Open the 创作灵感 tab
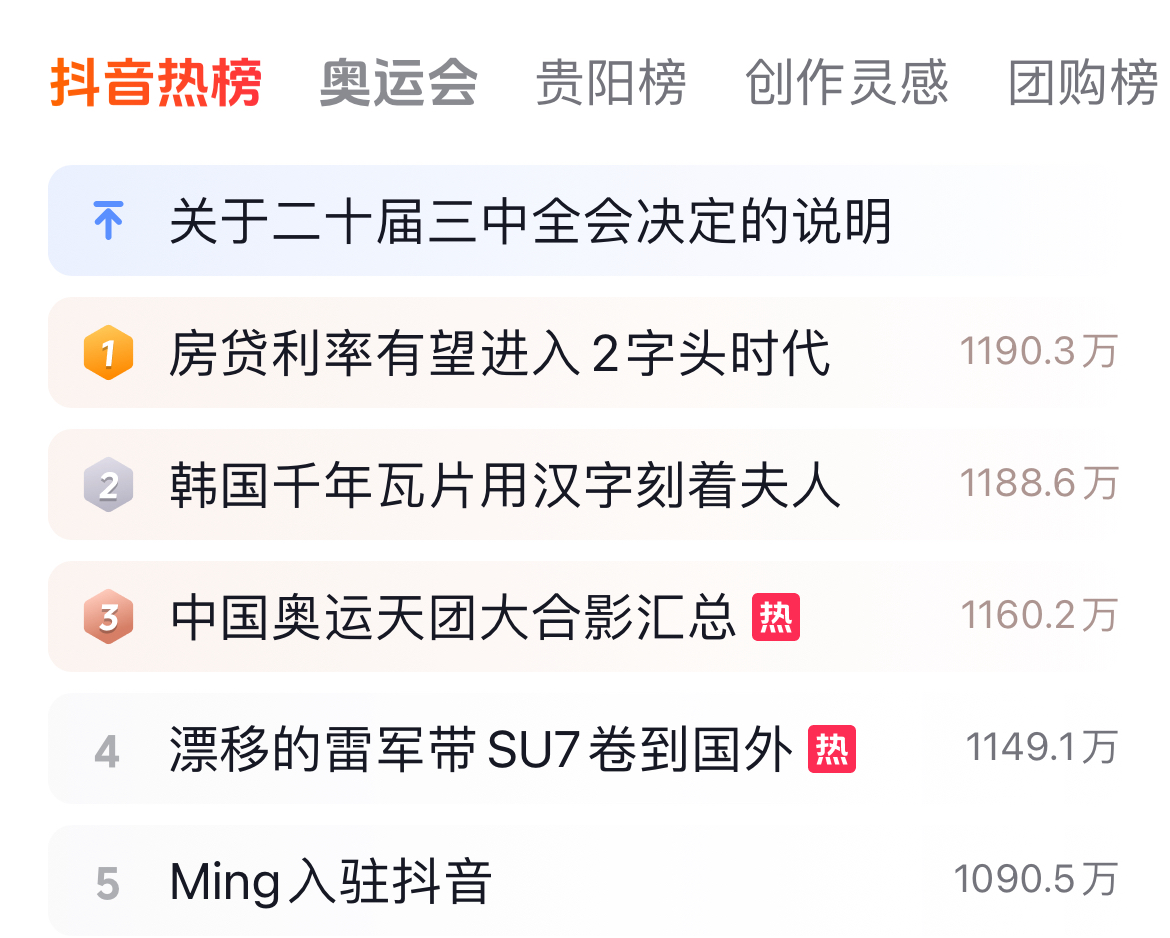Screen dimensions: 1170x938 [846, 83]
